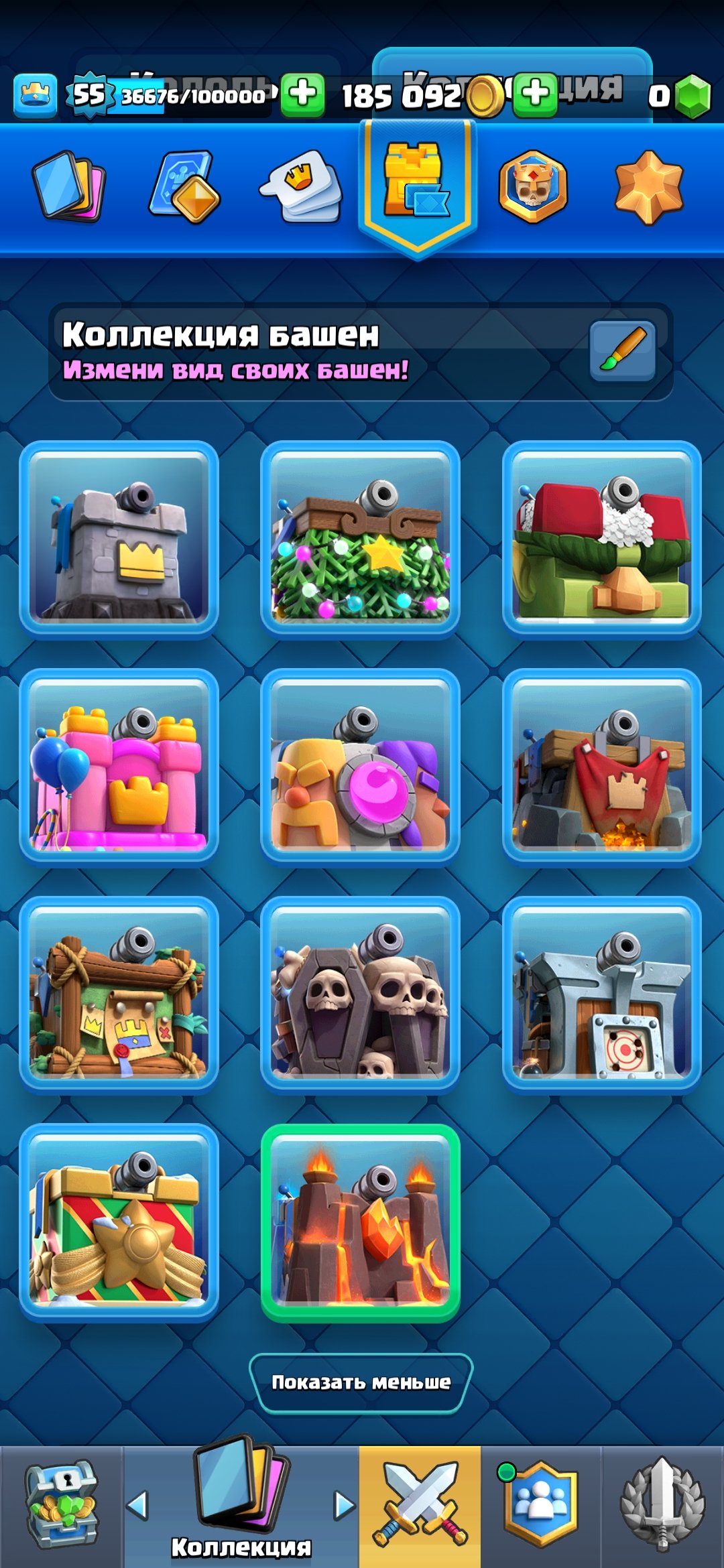Select the default gray stone tower skin
Image resolution: width=724 pixels, height=1568 pixels.
[x=119, y=539]
